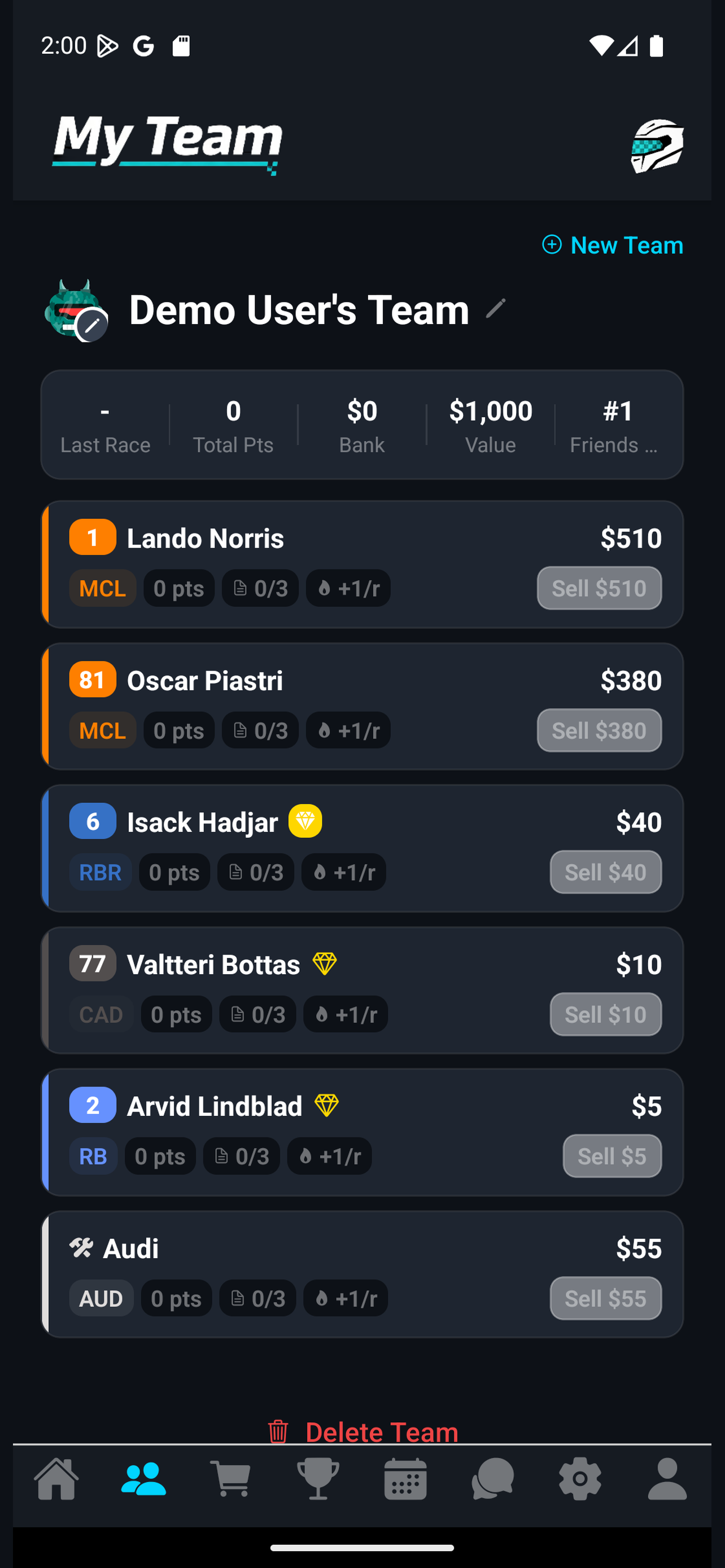Sell the Audi constructor for $55
The width and height of the screenshot is (725, 1568).
[x=605, y=1298]
